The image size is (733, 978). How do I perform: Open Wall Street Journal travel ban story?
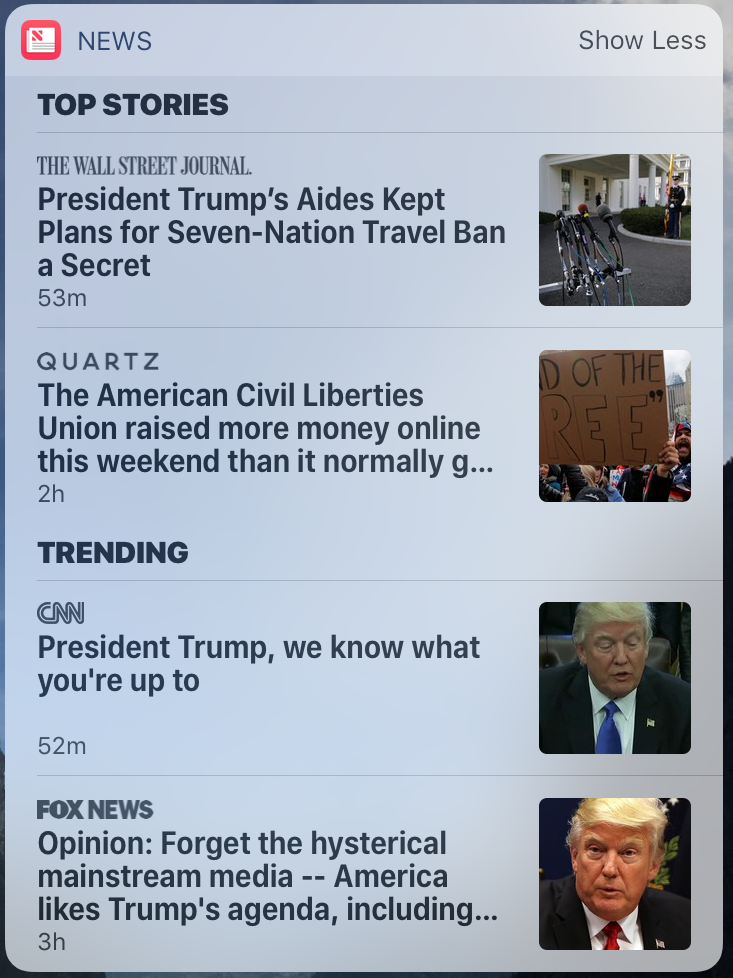point(271,232)
